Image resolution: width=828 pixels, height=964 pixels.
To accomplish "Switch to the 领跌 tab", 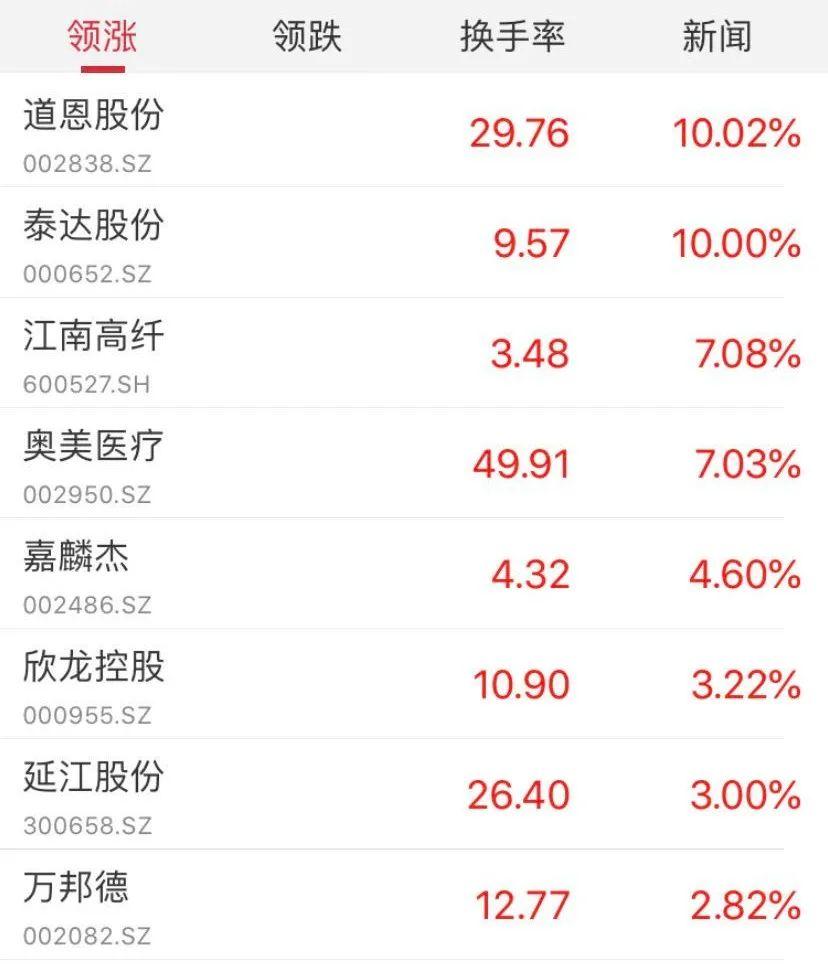I will (307, 37).
